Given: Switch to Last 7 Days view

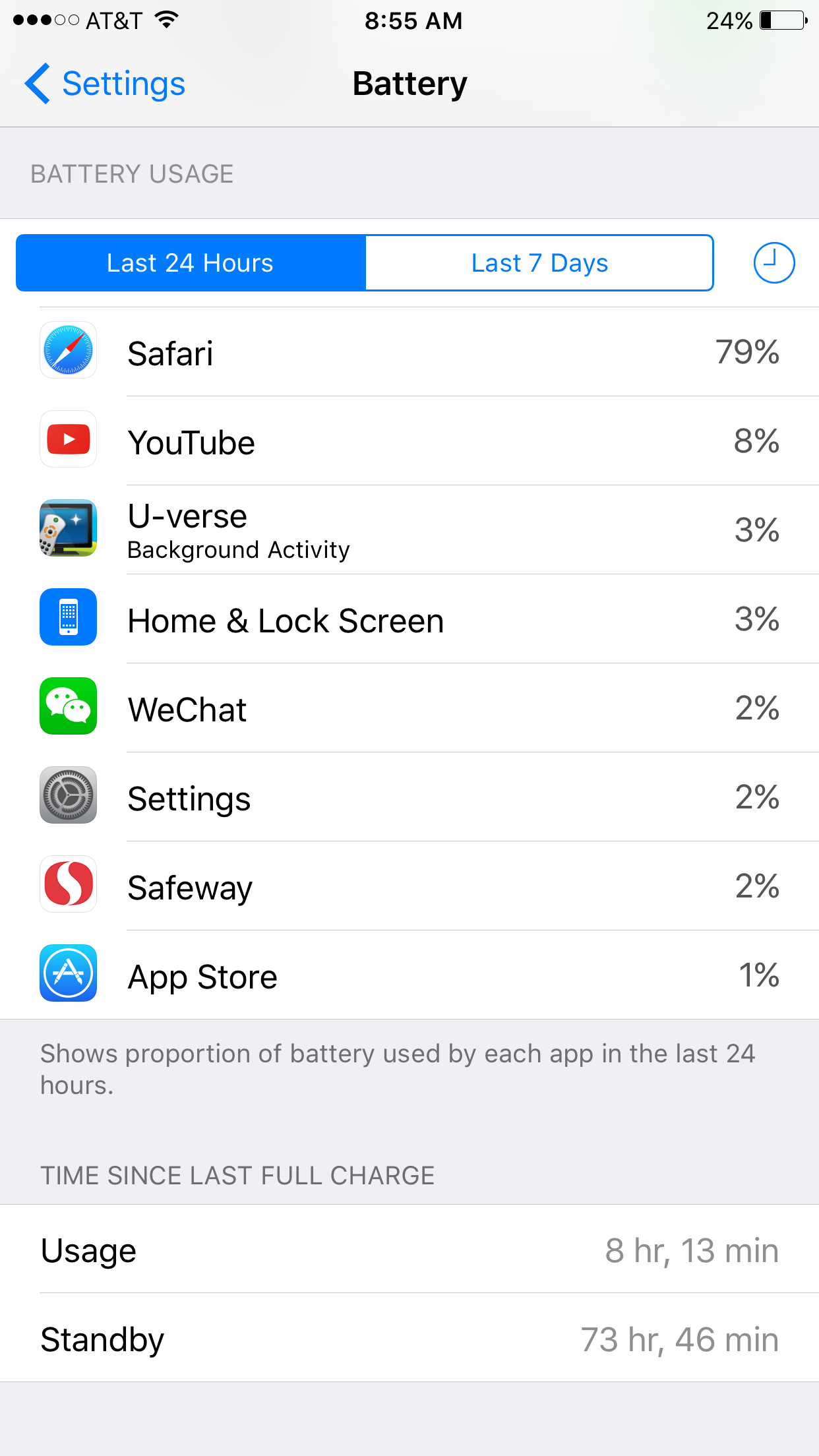Looking at the screenshot, I should pos(539,263).
